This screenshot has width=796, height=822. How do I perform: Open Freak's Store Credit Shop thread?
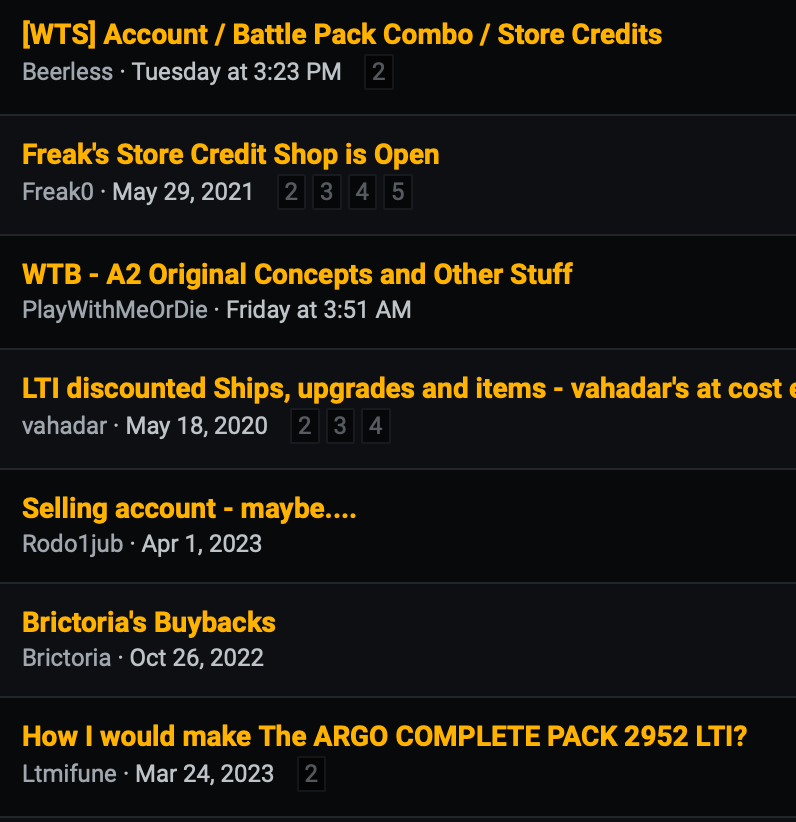pyautogui.click(x=230, y=154)
